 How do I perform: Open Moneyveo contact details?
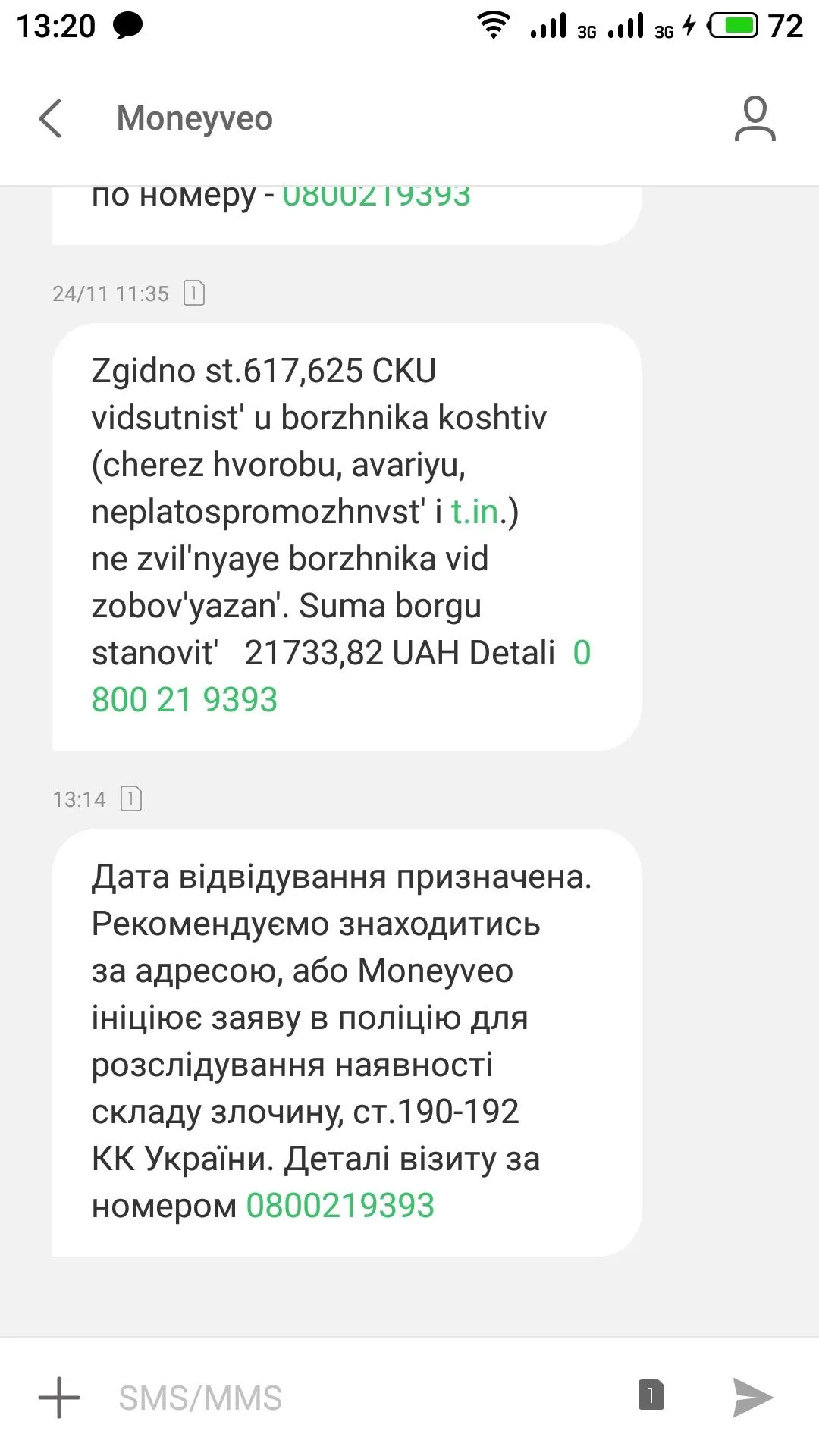tap(755, 119)
